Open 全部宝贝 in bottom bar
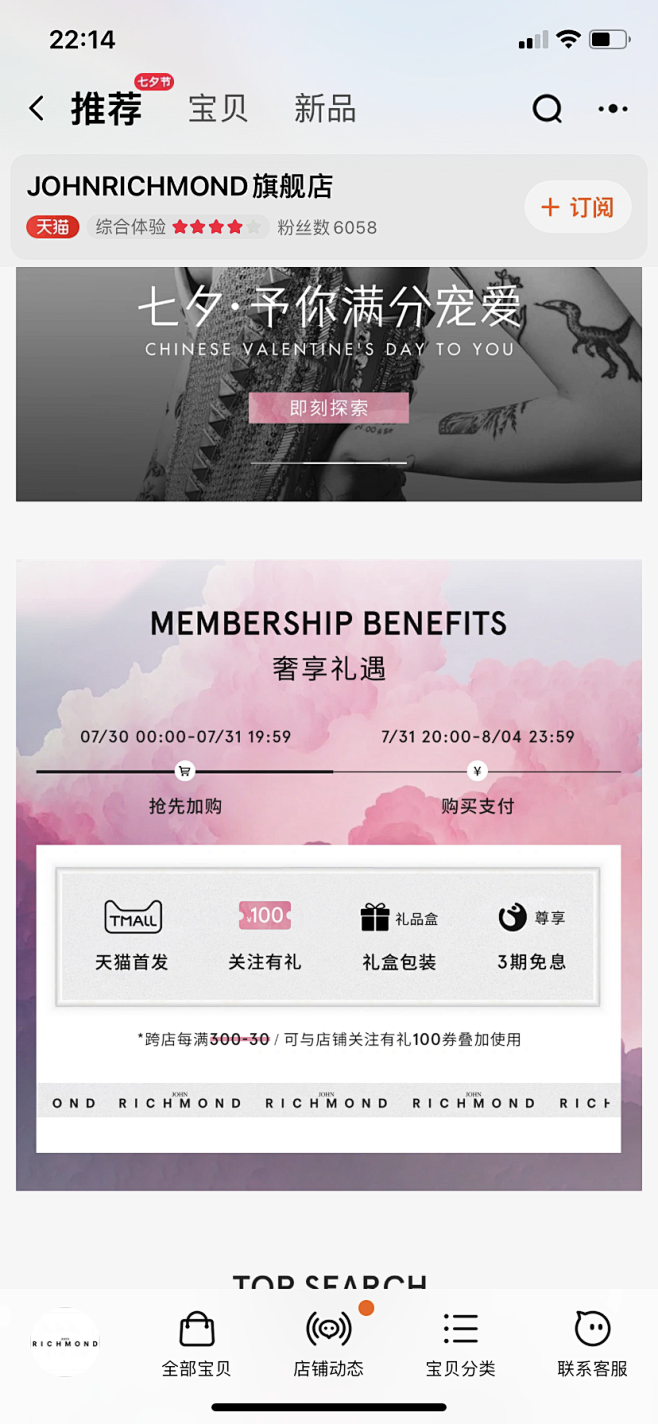658x1424 pixels. click(197, 1344)
